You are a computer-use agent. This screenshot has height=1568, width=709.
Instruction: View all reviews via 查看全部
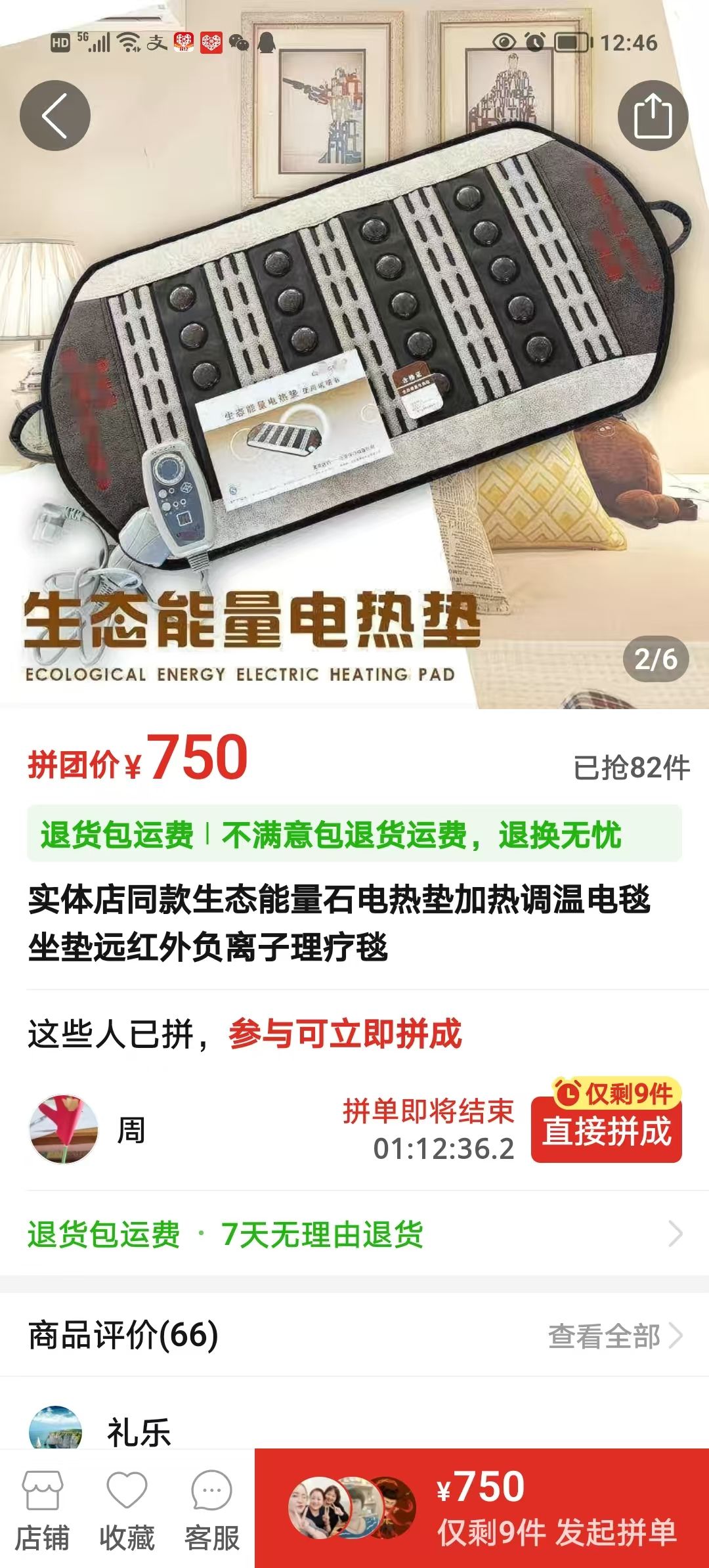coord(614,1336)
